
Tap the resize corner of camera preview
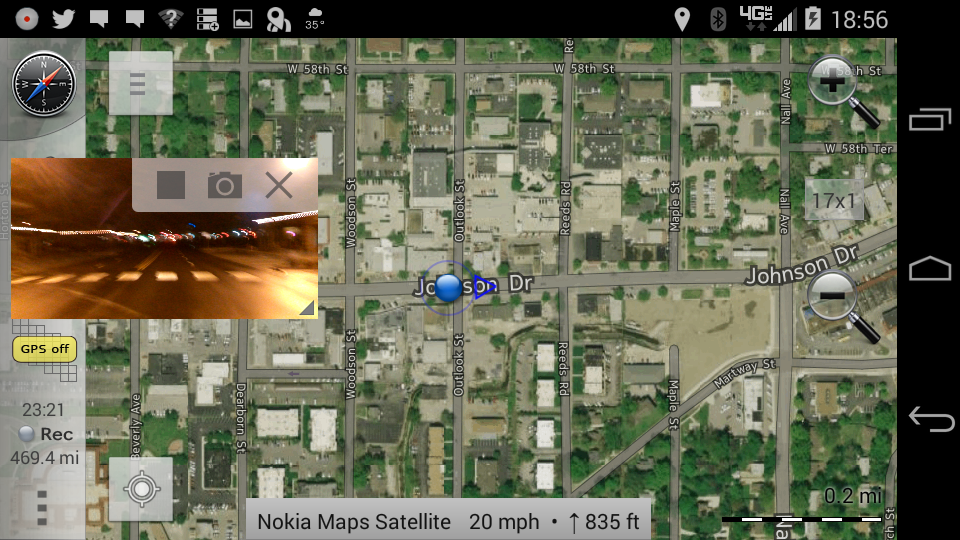307,308
